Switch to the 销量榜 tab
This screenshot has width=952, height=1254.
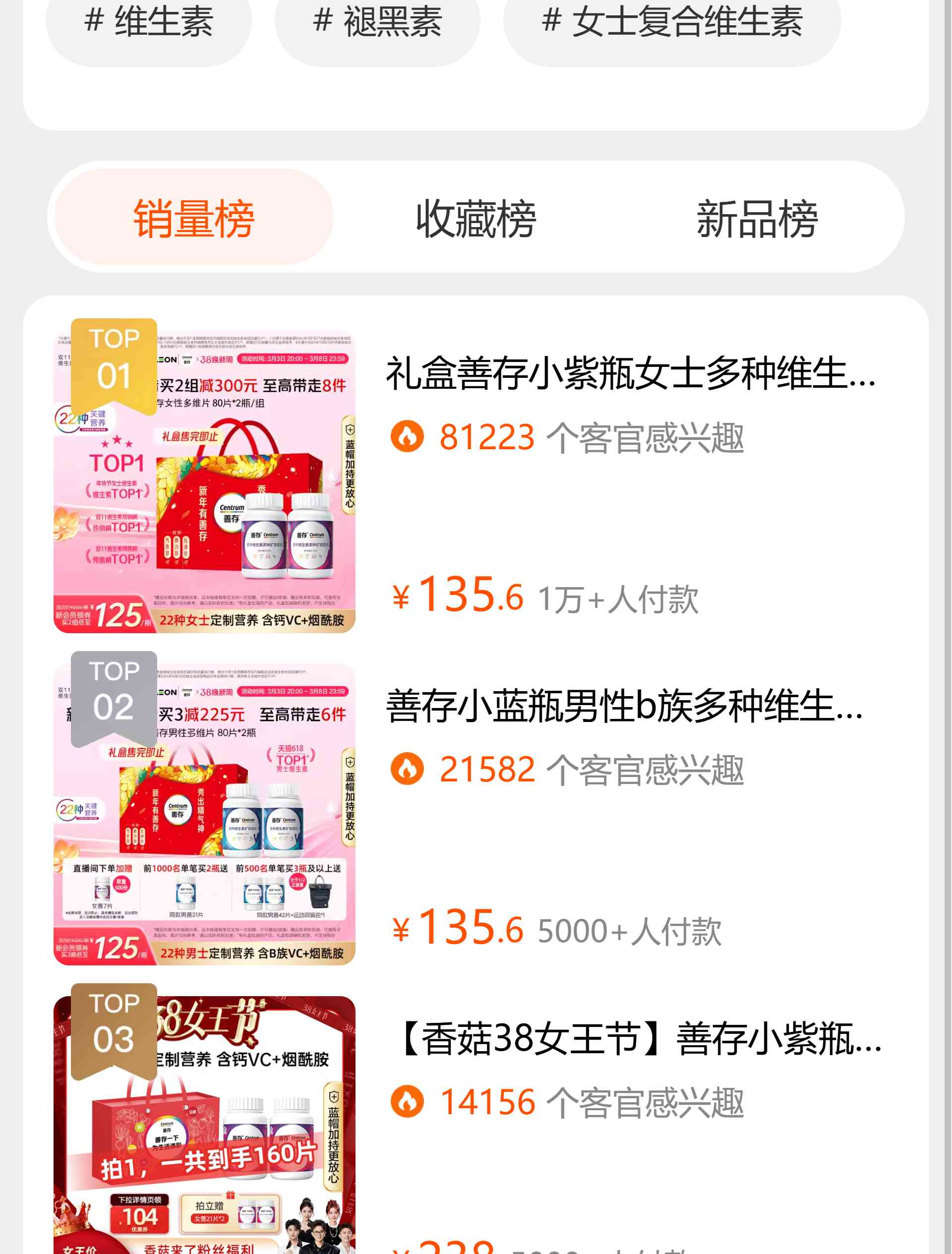click(194, 218)
